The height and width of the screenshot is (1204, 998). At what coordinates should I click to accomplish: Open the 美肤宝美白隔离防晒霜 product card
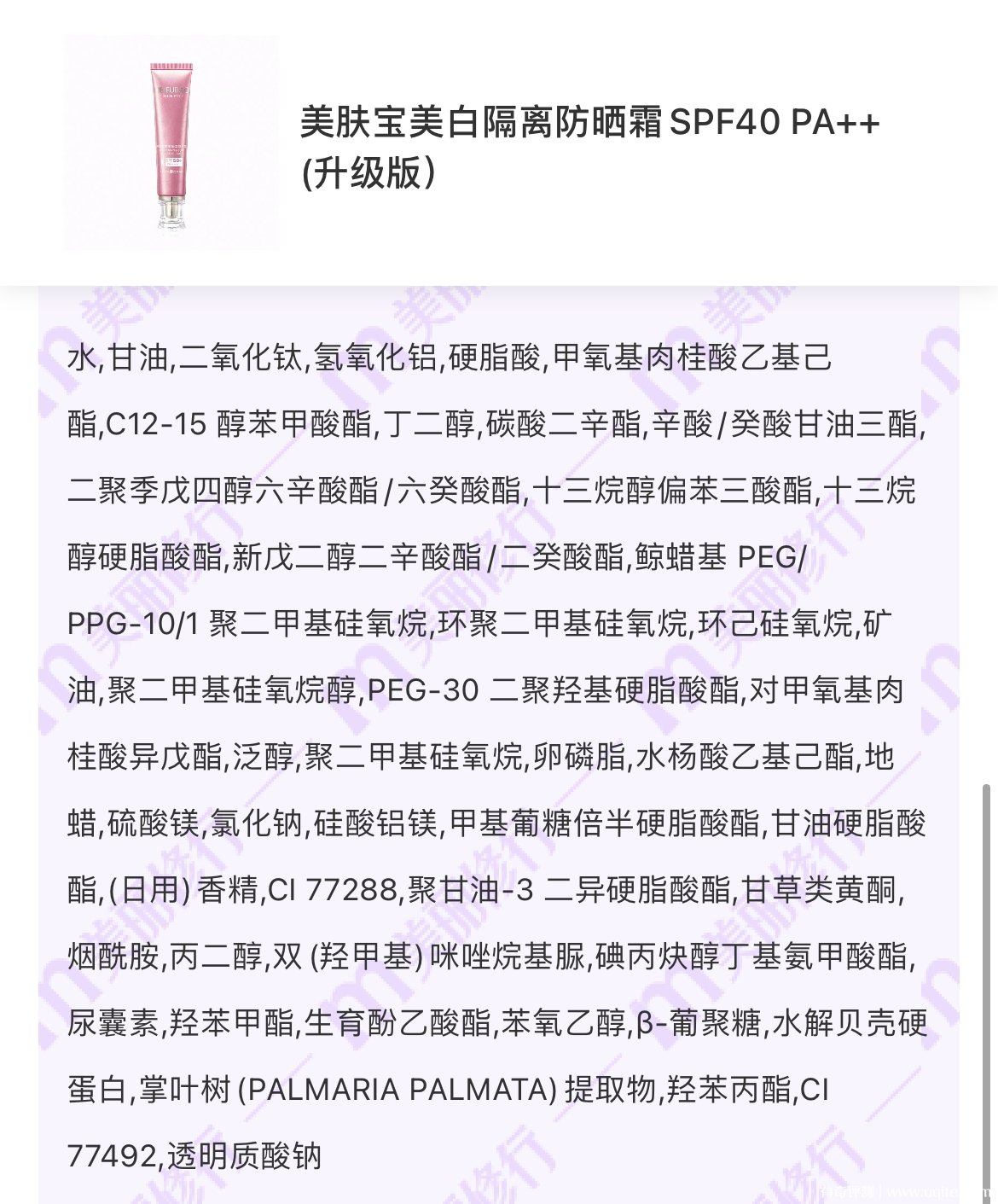[x=589, y=147]
